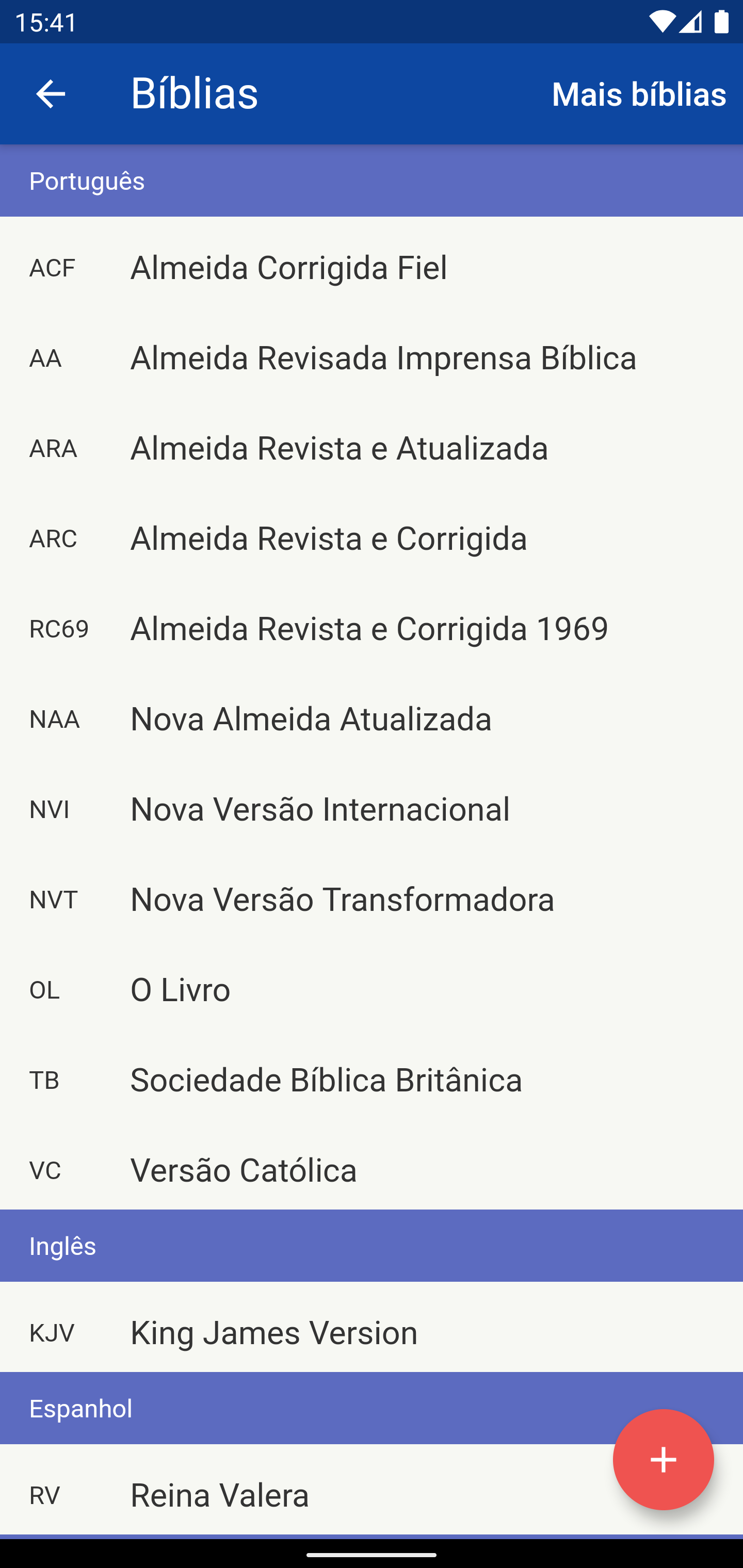This screenshot has height=1568, width=743.
Task: Select Almeida Revista e Atualizada
Action: coord(372,448)
